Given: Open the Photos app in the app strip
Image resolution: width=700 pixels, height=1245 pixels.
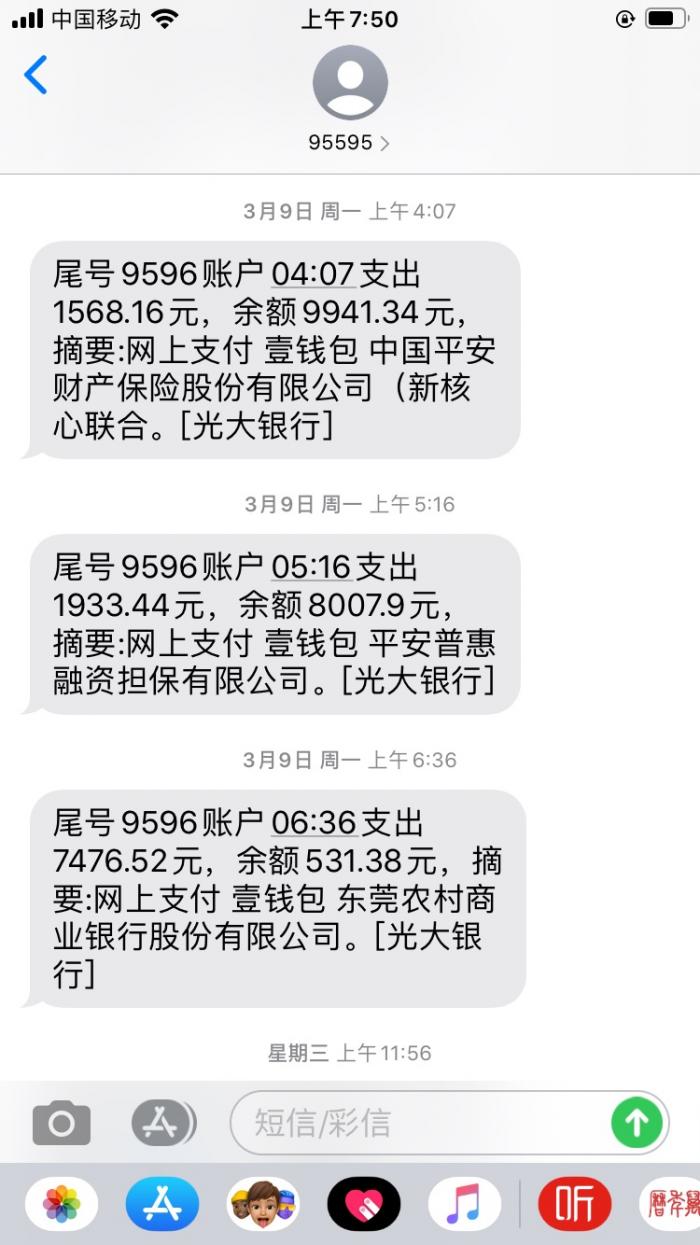Looking at the screenshot, I should pos(62,1204).
